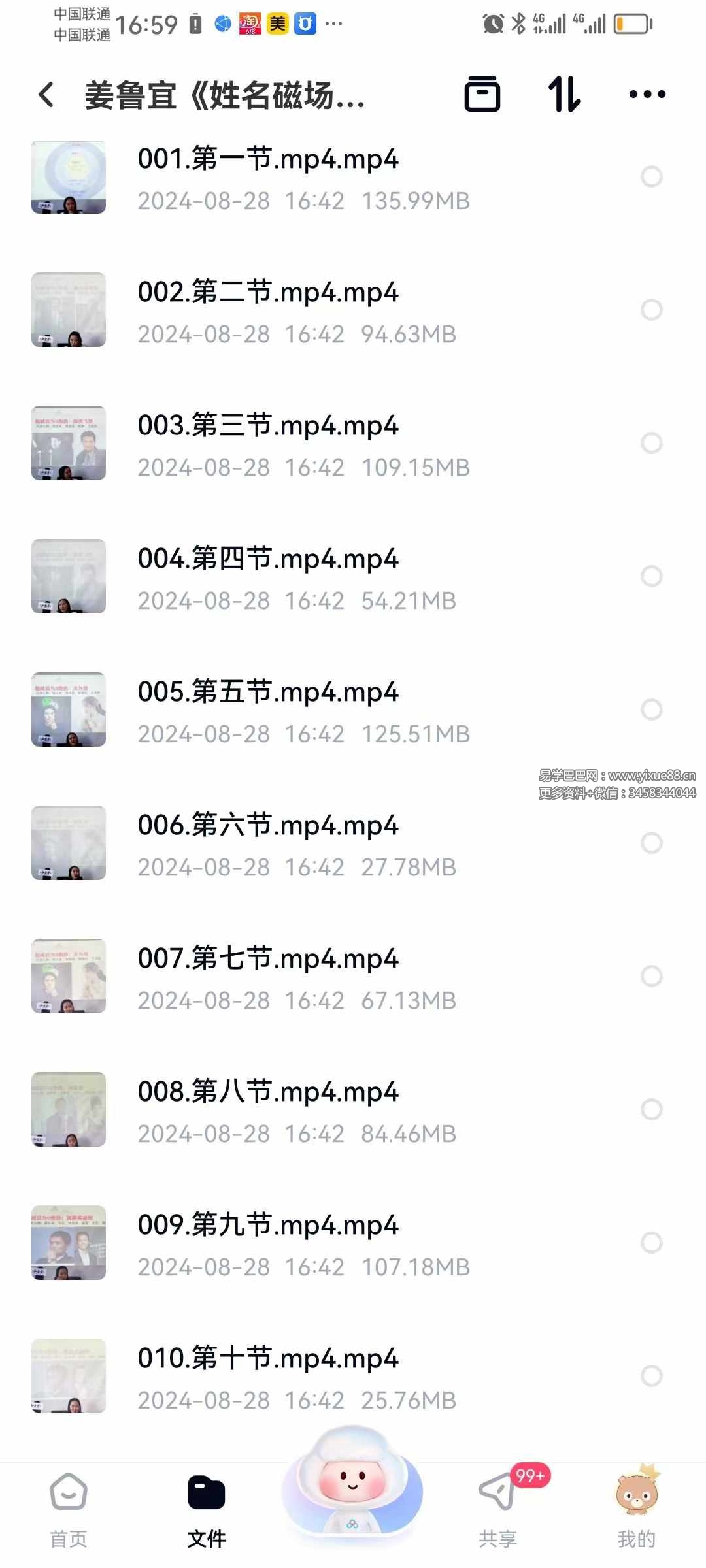
Task: Open the video 007.第七节.mp4.mp4
Action: pos(268,958)
